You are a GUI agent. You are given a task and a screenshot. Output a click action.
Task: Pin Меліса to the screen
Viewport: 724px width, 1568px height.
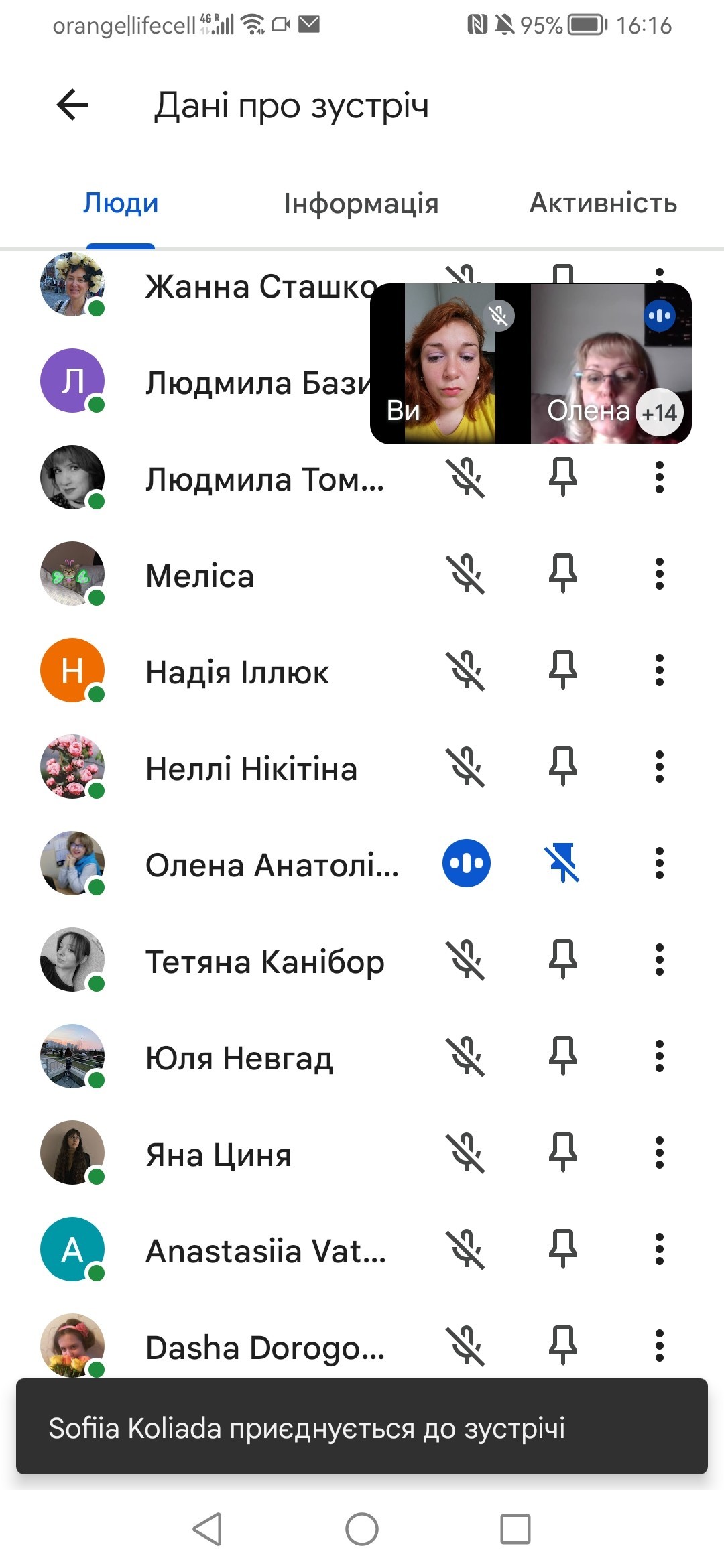coord(563,574)
